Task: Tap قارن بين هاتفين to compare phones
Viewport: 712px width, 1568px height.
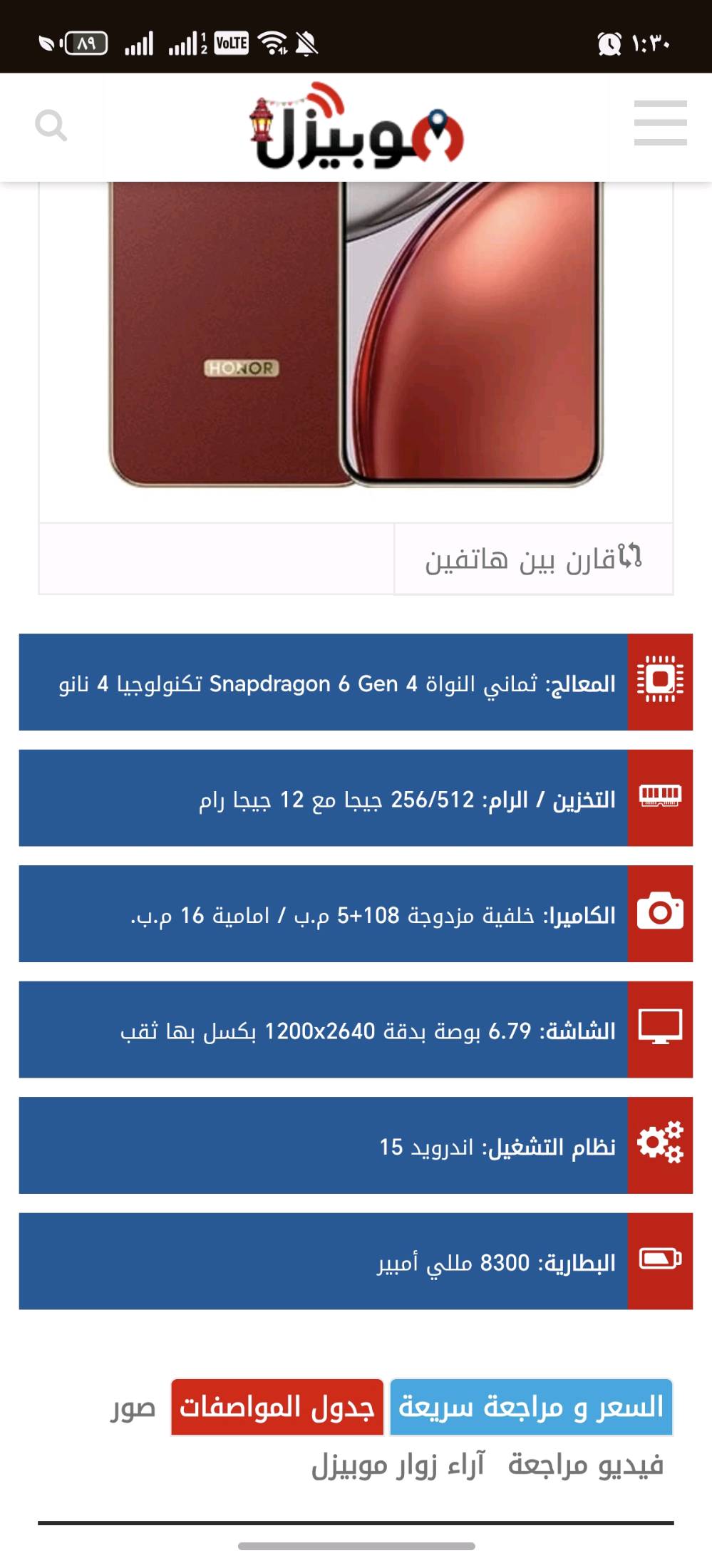Action: (x=533, y=559)
